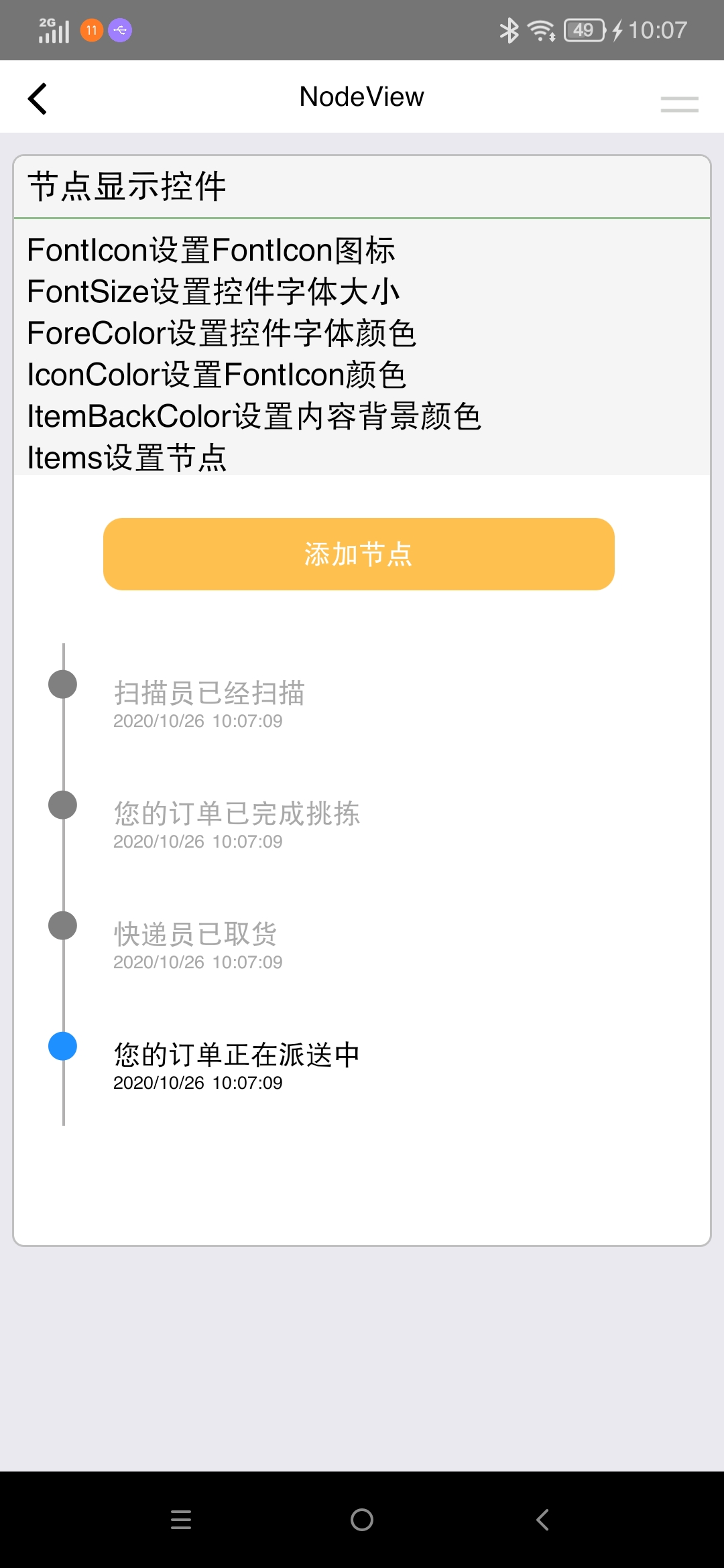
Task: Tap the 添加节点 button
Action: pos(359,554)
